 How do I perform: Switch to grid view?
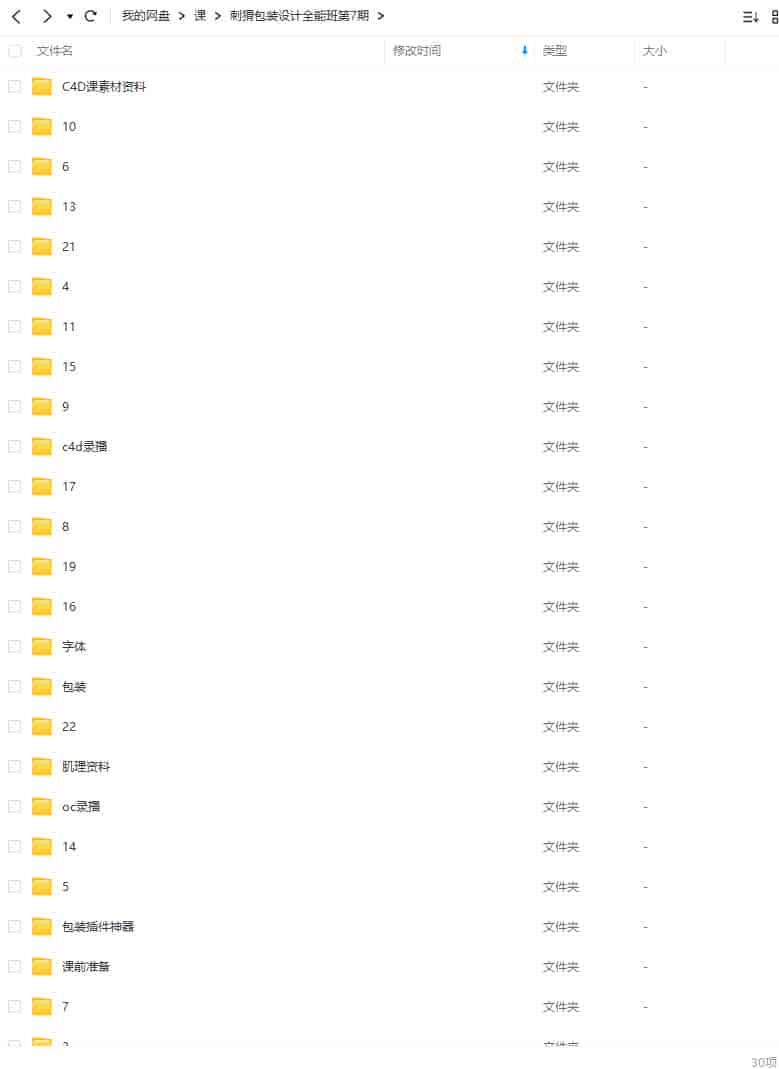click(773, 16)
